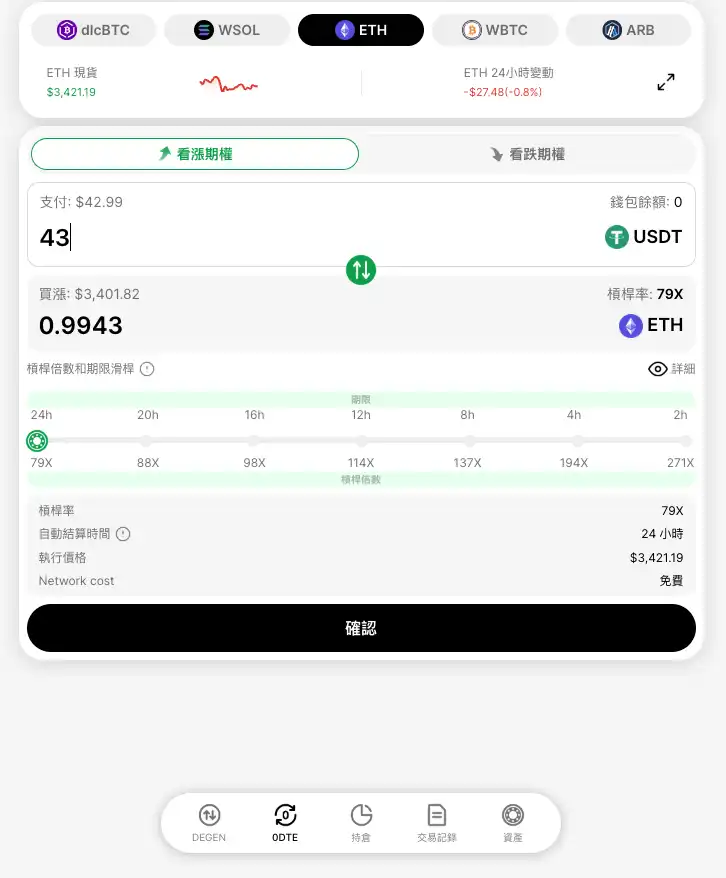Edit the USDT payment amount field
This screenshot has height=878, width=726.
point(300,237)
